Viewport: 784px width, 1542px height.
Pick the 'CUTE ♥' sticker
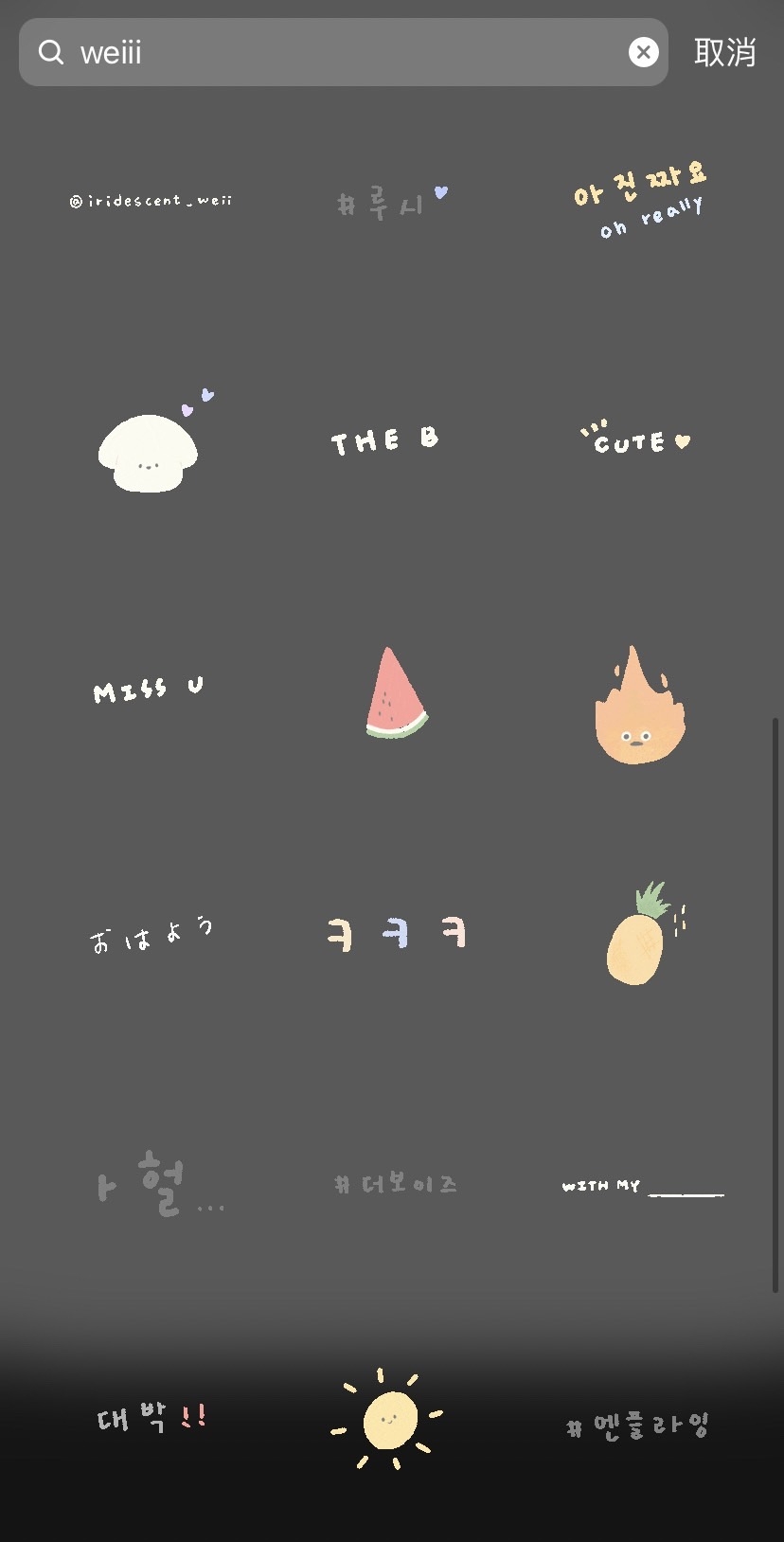tap(636, 439)
